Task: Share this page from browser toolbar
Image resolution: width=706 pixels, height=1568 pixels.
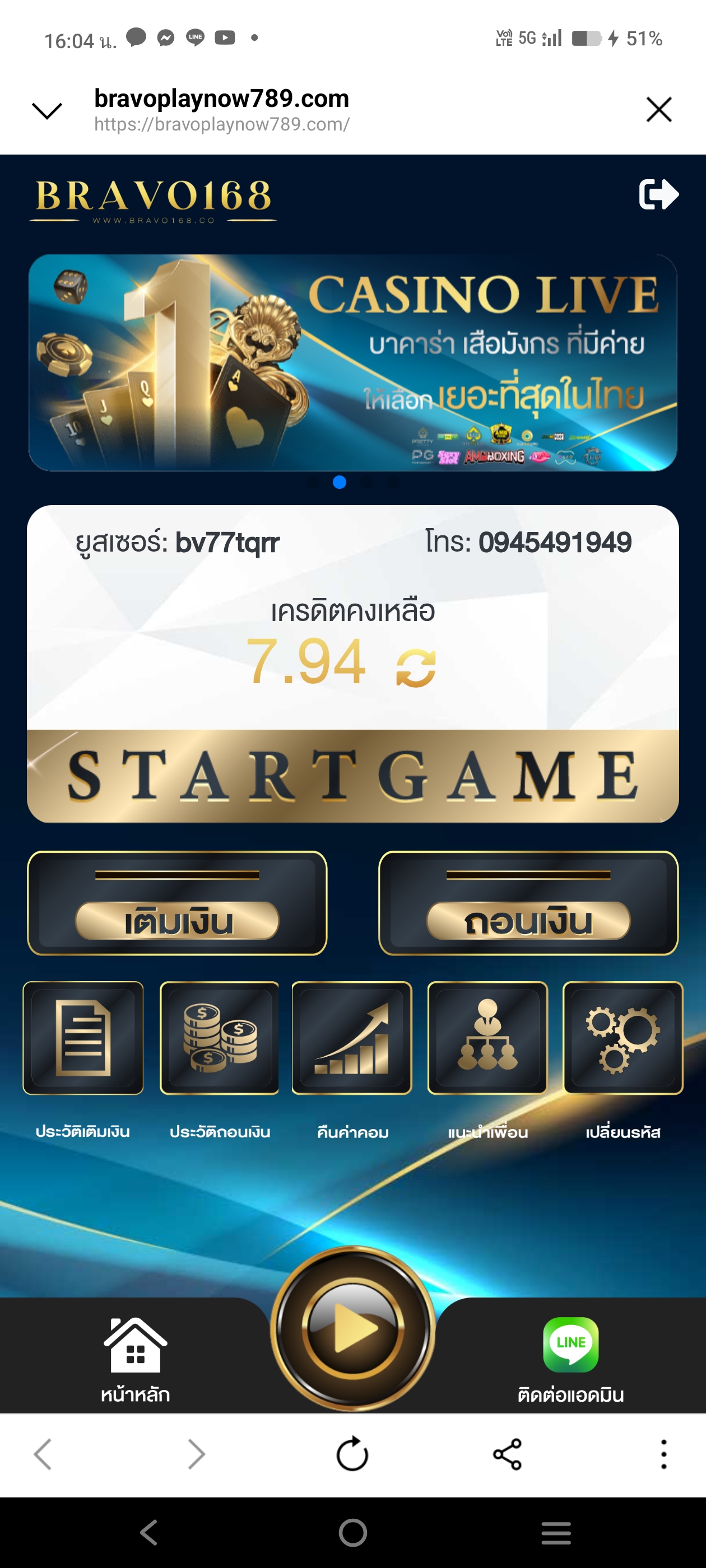Action: tap(508, 1454)
